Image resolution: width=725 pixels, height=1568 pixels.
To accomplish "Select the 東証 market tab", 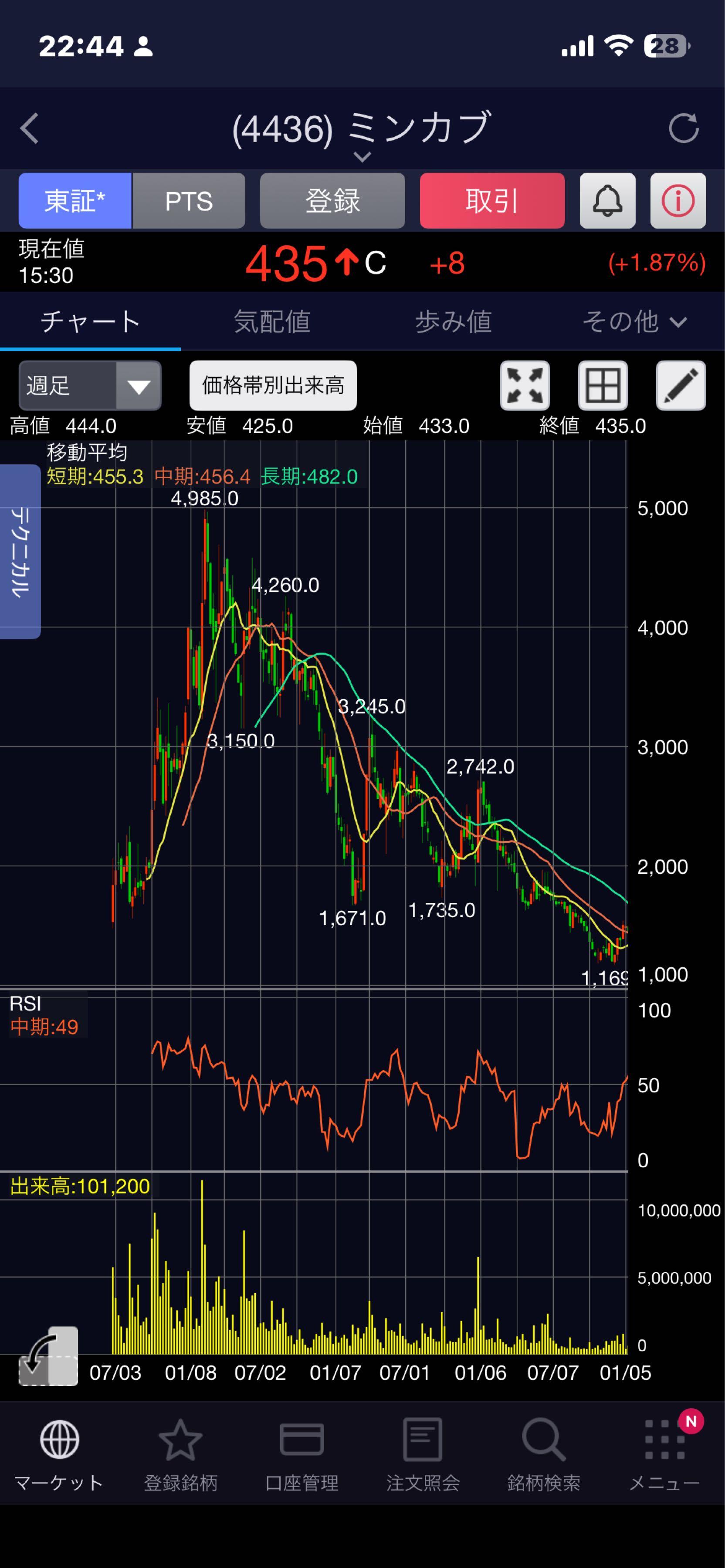I will pyautogui.click(x=75, y=201).
